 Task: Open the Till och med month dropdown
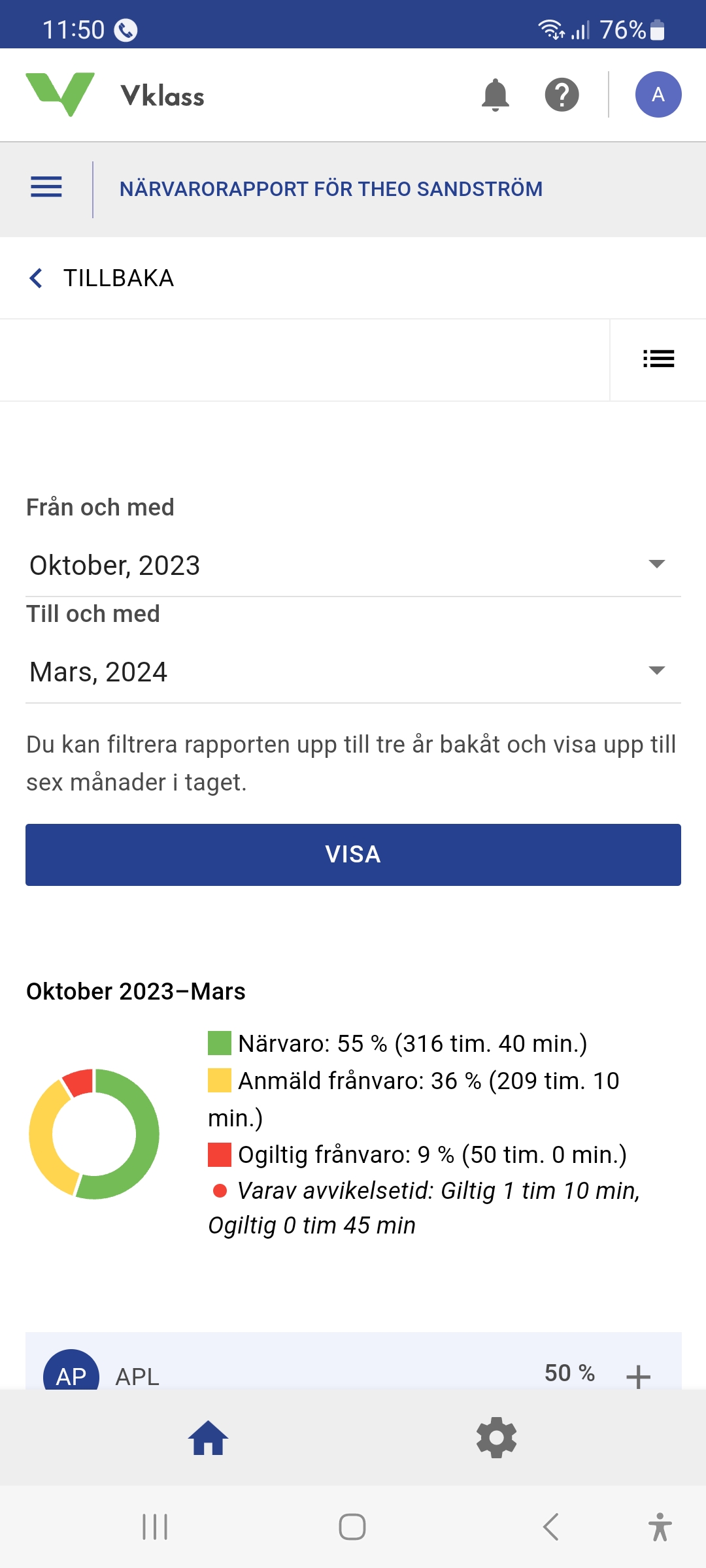coord(353,672)
